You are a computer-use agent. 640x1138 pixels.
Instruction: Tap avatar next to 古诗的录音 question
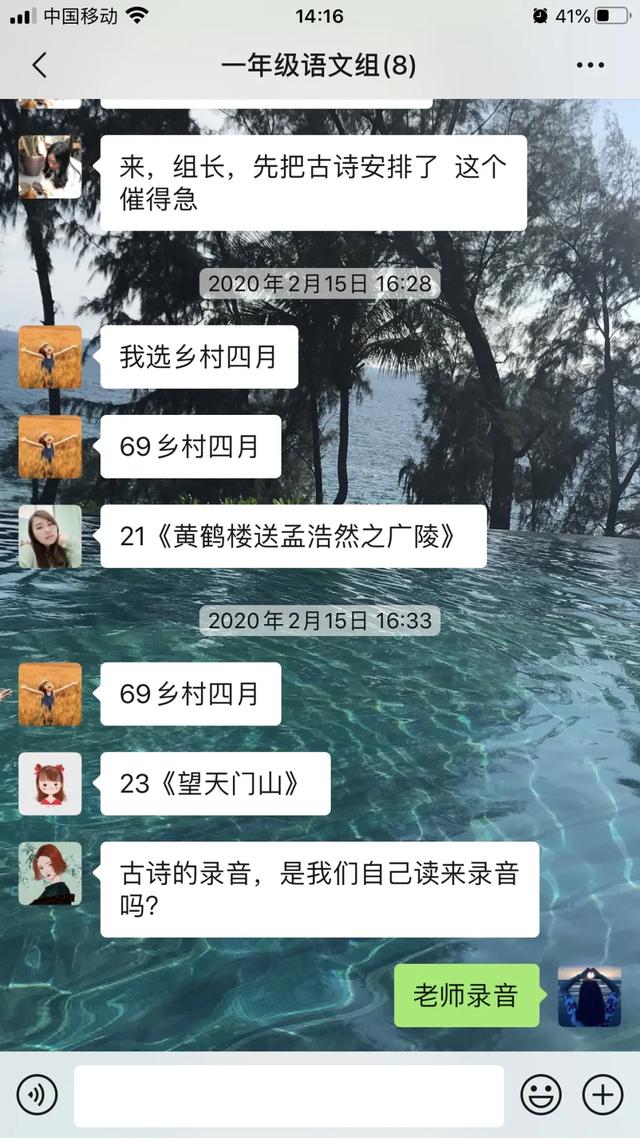(50, 873)
